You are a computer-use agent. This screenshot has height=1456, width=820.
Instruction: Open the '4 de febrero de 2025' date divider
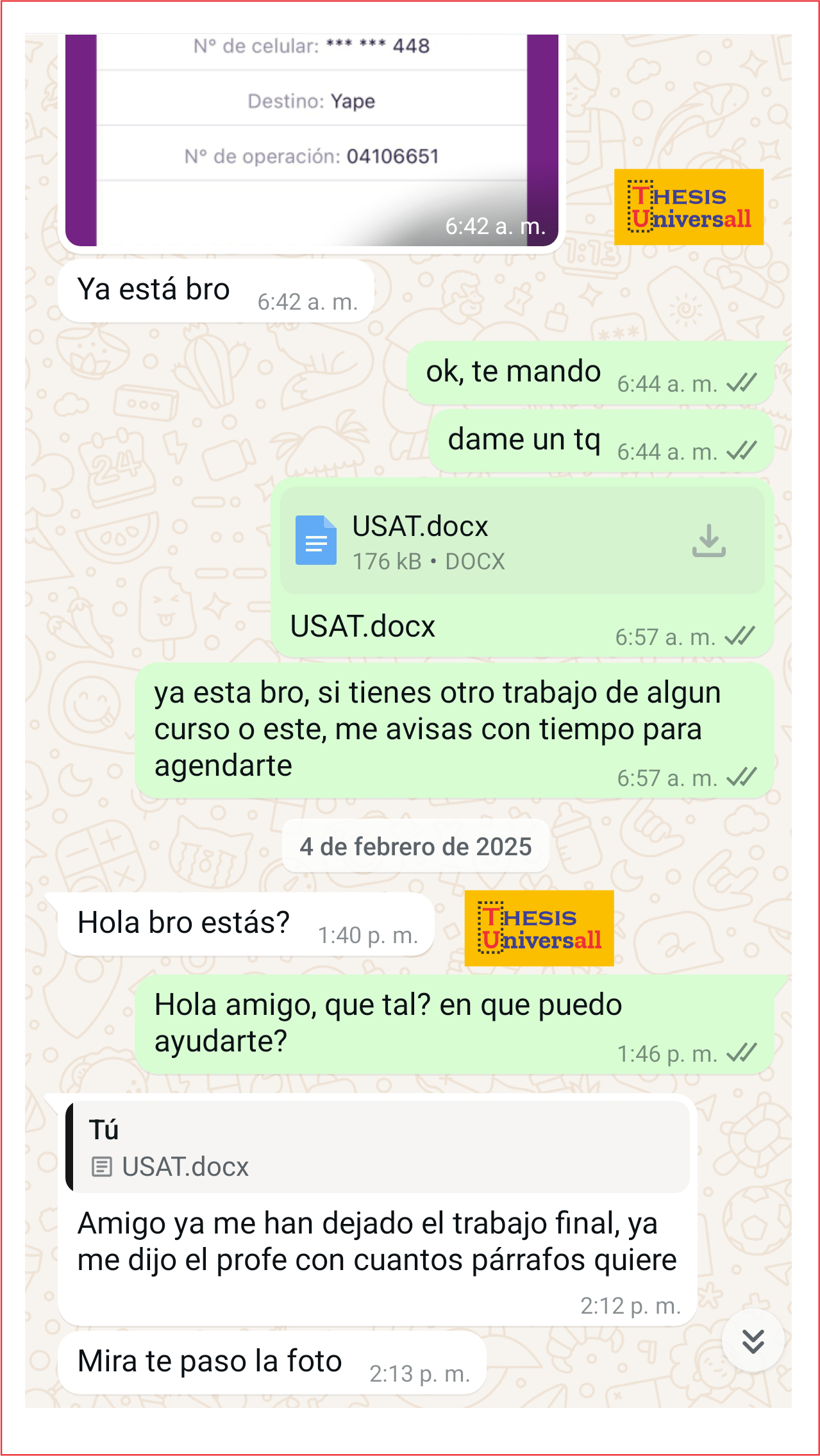415,845
